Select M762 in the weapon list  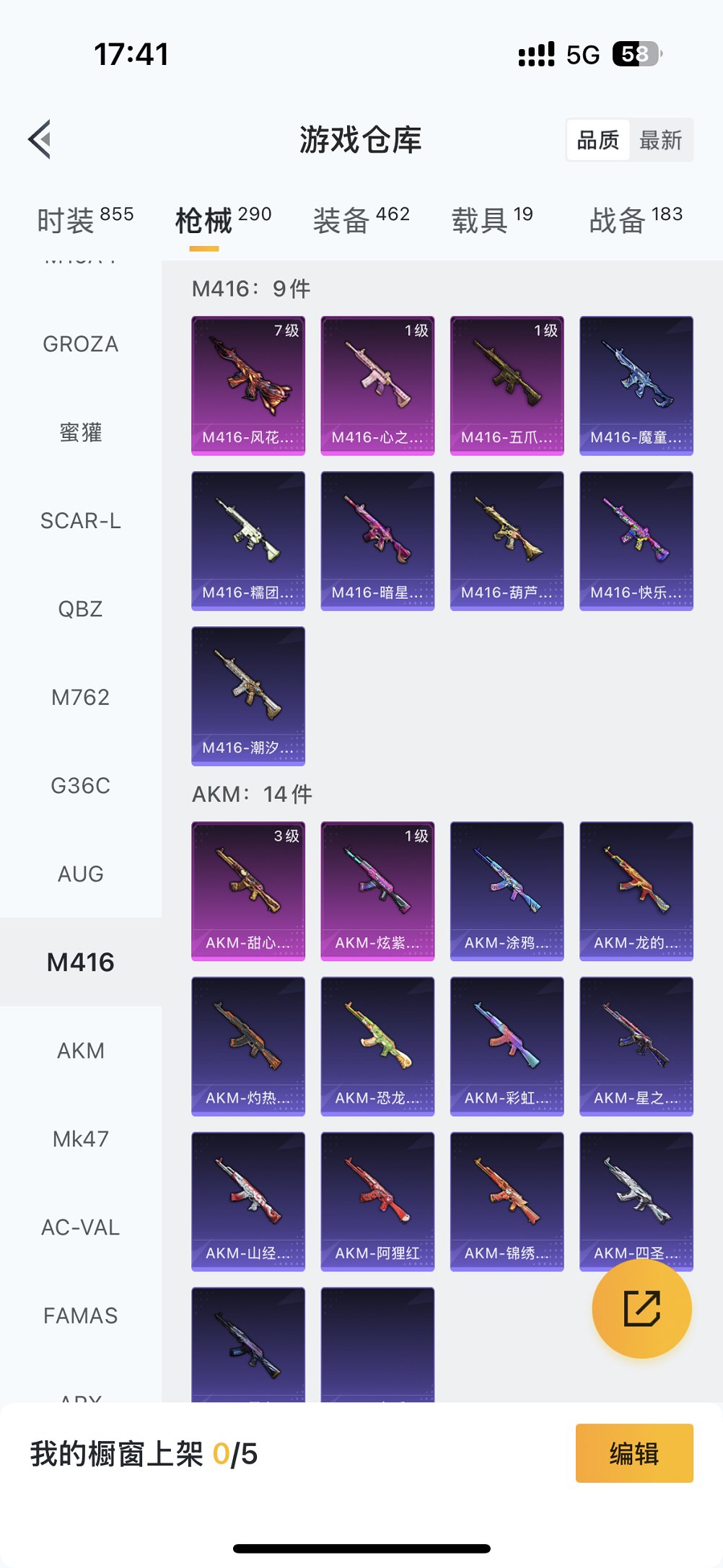pyautogui.click(x=81, y=697)
